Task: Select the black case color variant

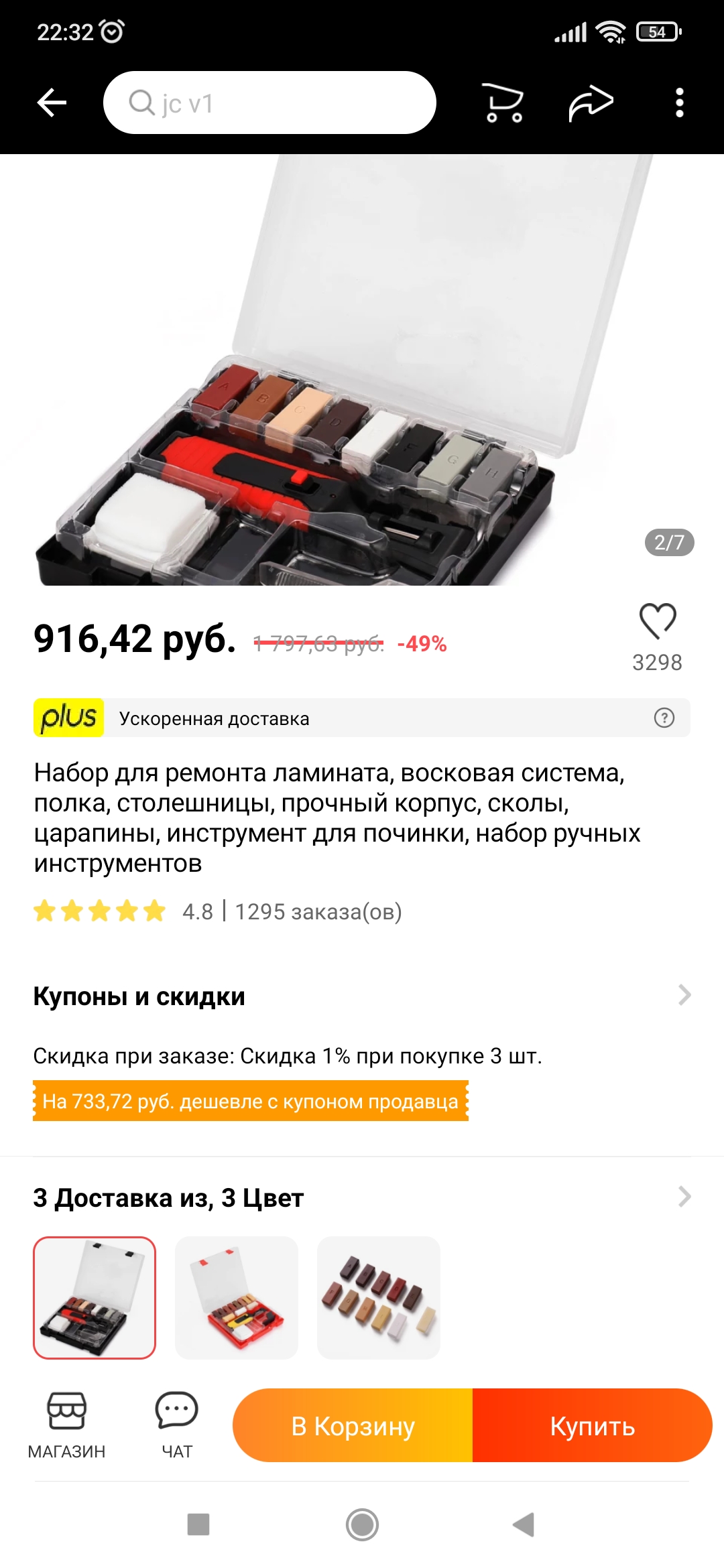Action: 95,1298
